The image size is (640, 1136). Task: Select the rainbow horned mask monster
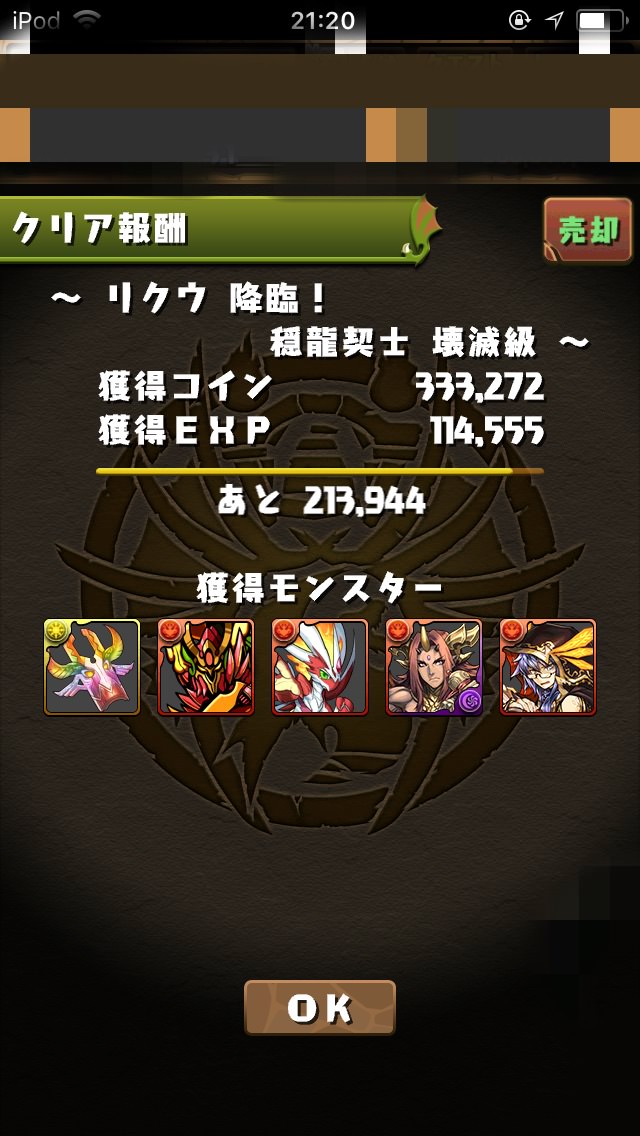point(91,667)
